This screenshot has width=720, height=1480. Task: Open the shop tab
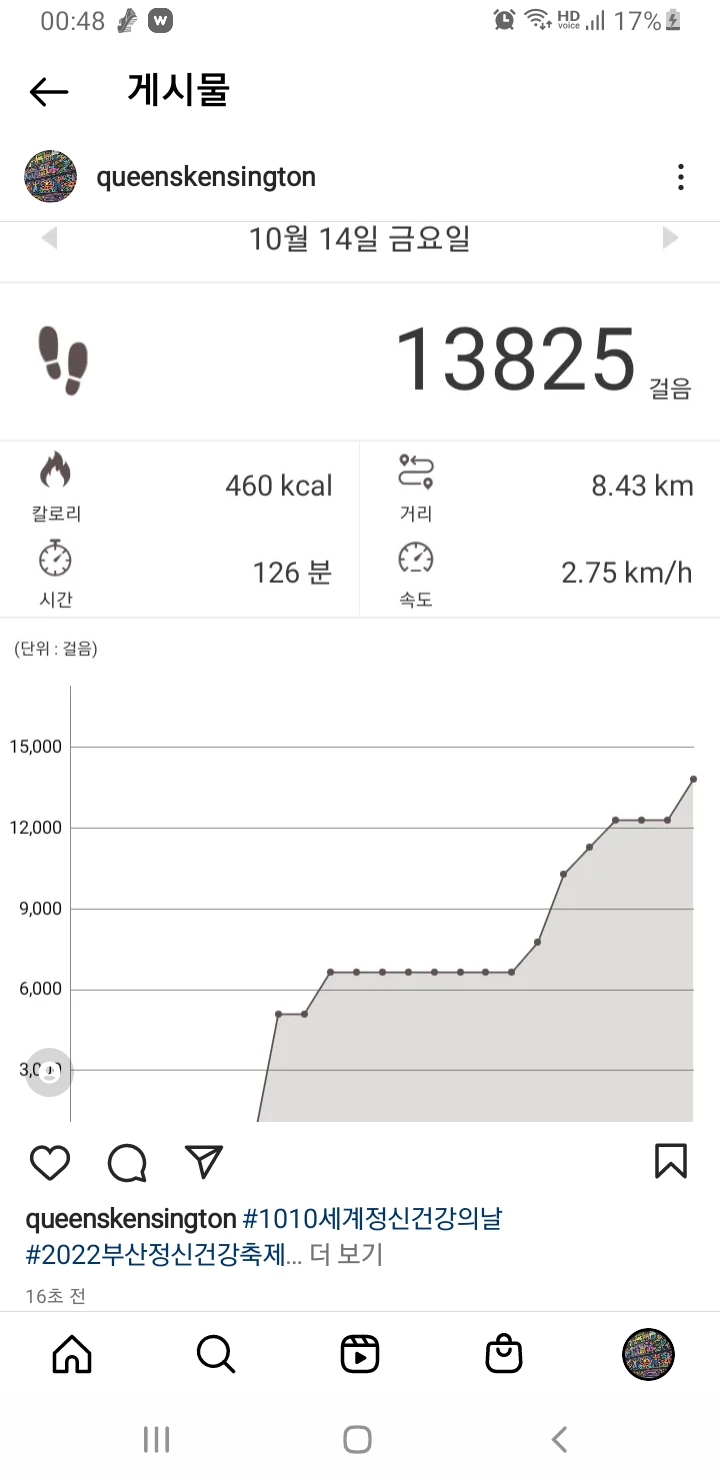pyautogui.click(x=504, y=1355)
